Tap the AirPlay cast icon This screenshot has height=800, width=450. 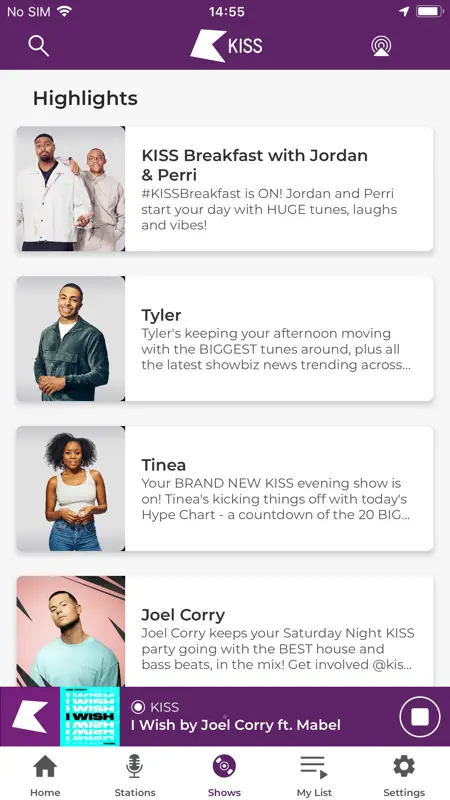381,46
